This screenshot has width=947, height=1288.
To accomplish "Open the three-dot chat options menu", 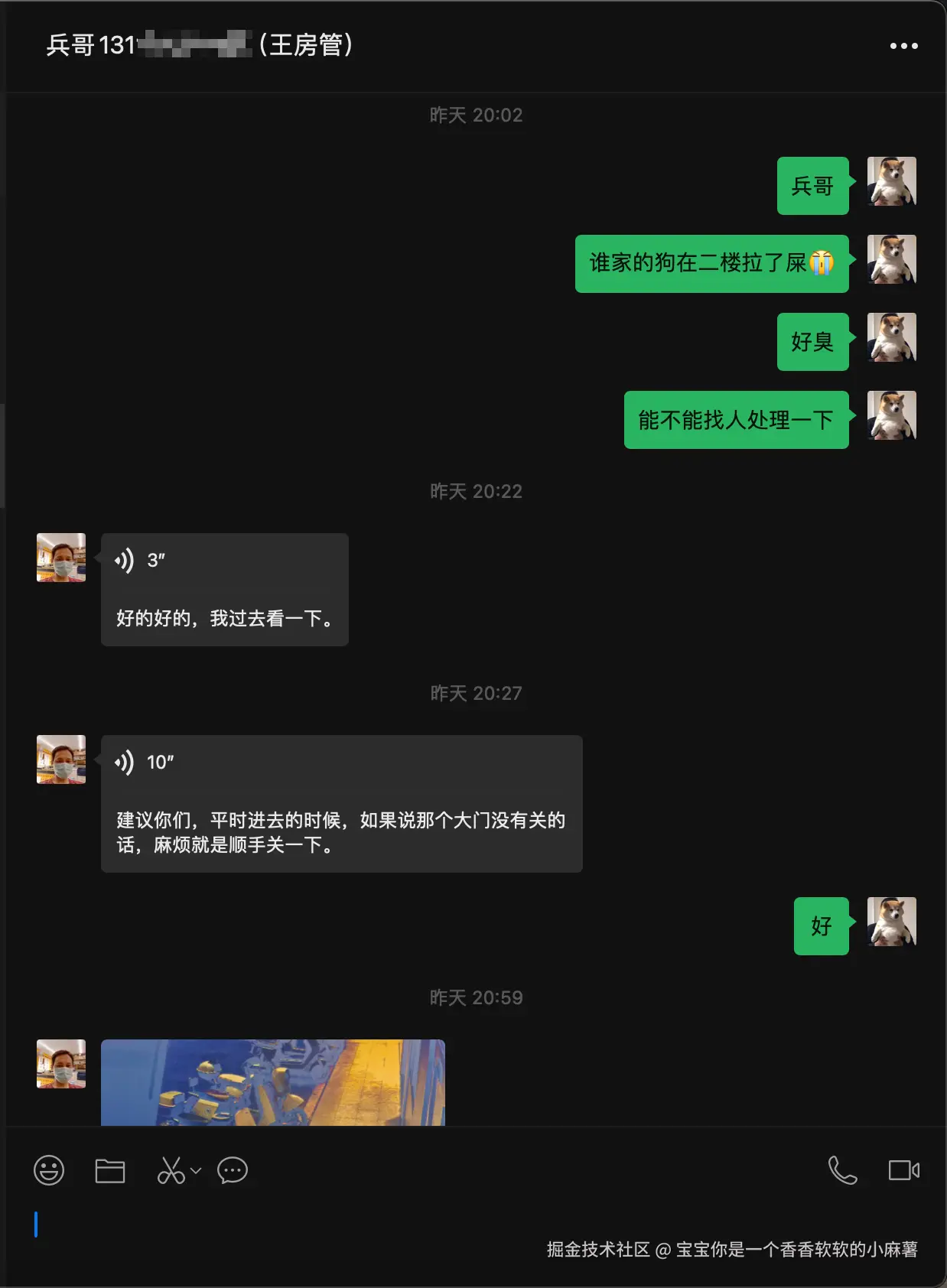I will point(903,46).
